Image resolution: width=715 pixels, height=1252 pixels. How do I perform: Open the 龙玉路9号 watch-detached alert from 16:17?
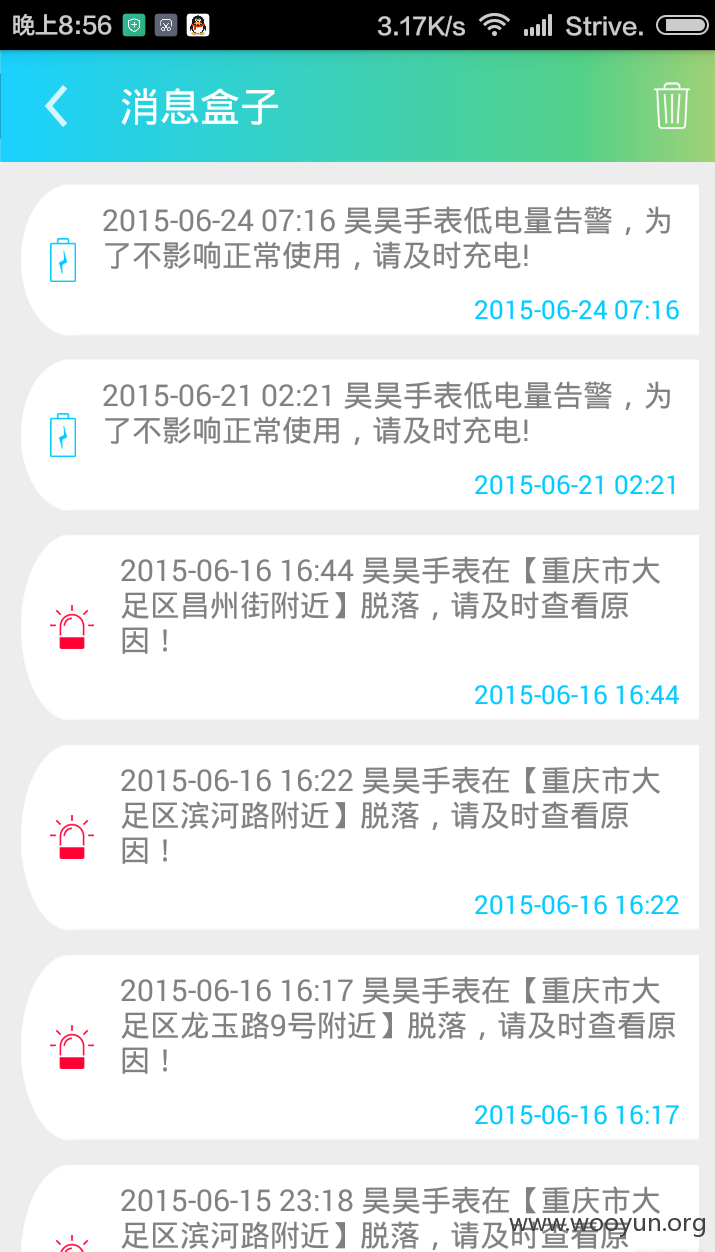[360, 1047]
